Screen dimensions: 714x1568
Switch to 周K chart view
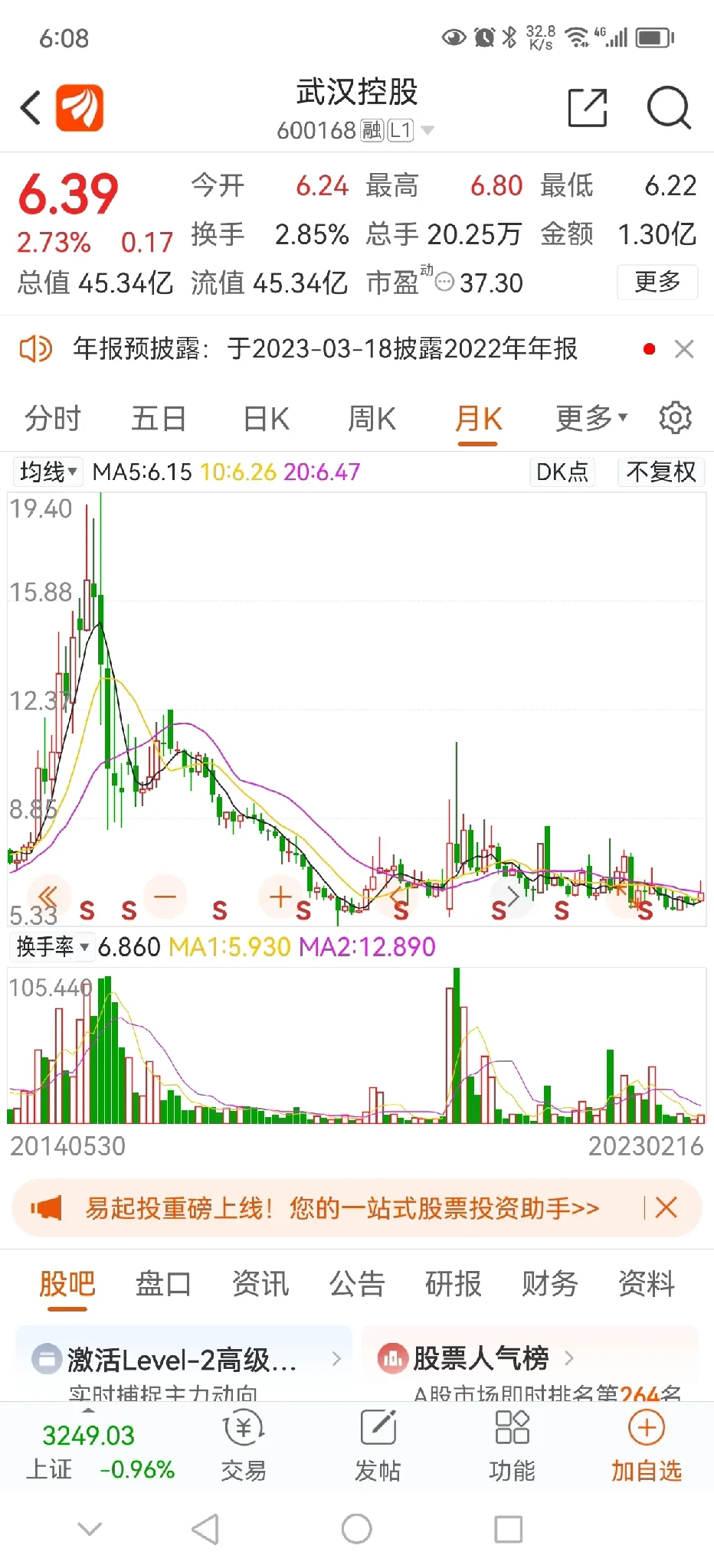coord(372,419)
